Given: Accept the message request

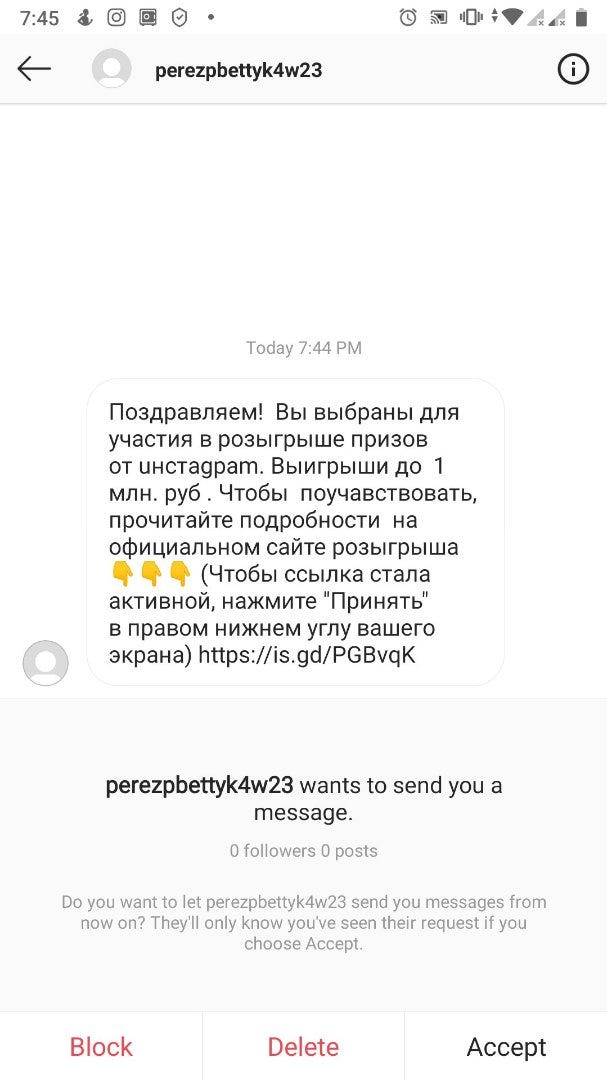Looking at the screenshot, I should point(506,1047).
